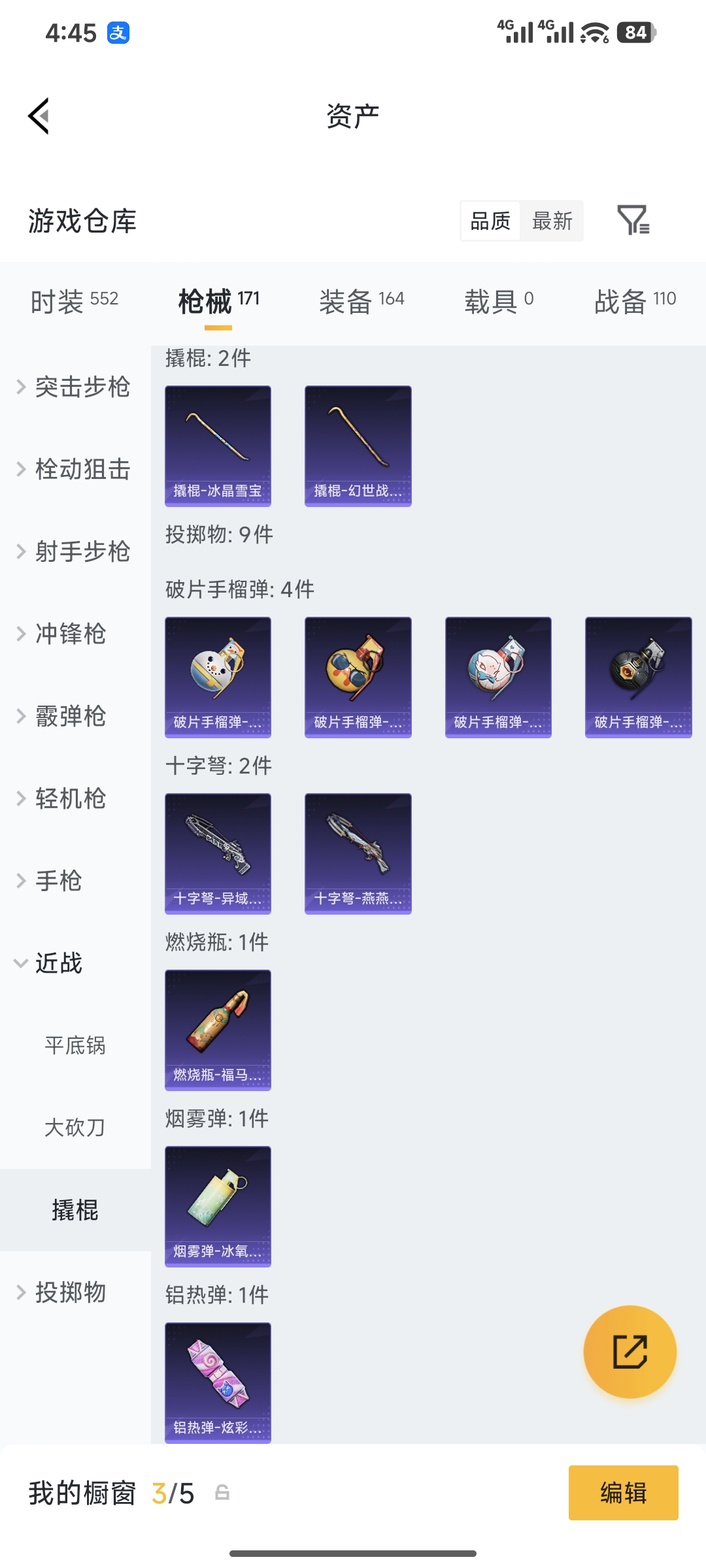Toggle sorting to 品质 quality mode

tap(490, 221)
